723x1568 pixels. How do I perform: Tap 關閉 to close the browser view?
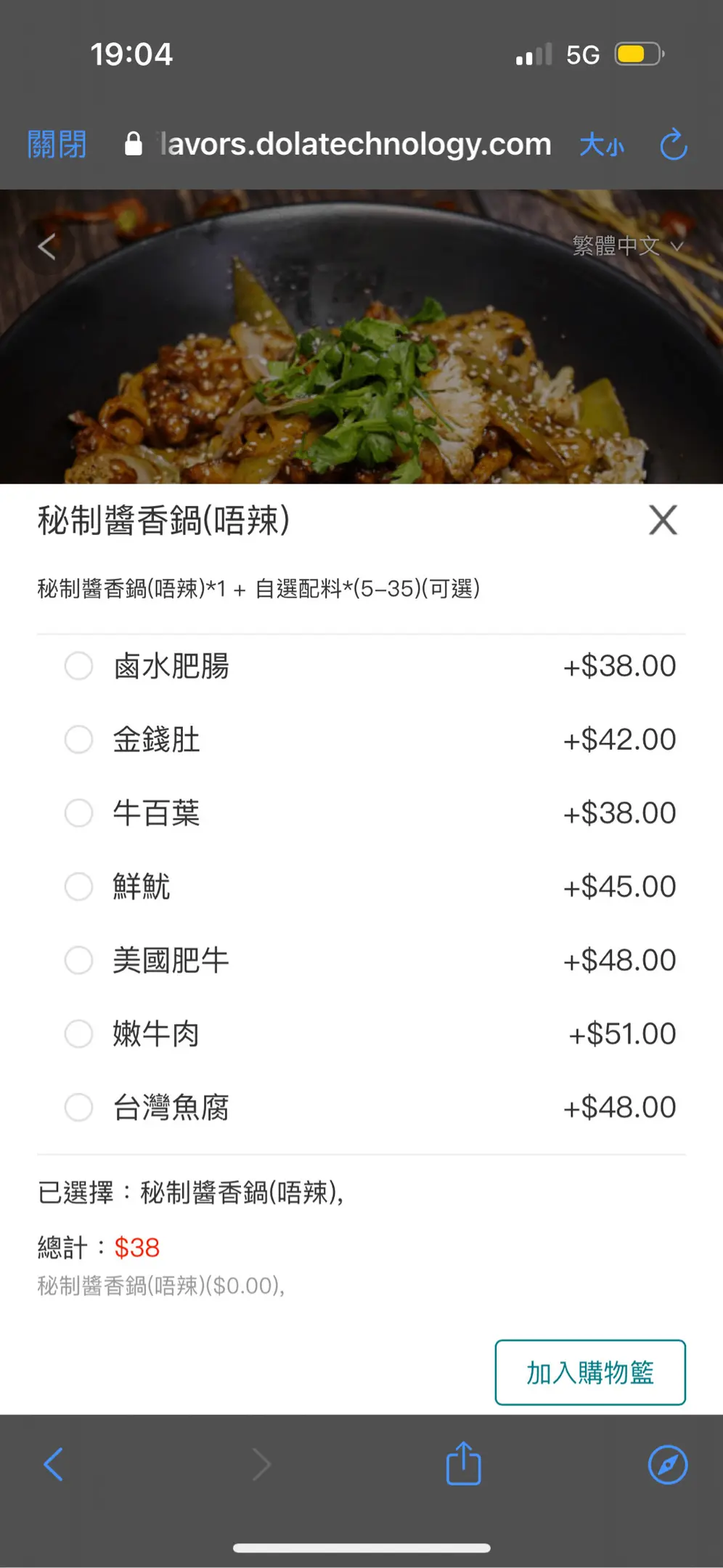click(x=57, y=144)
